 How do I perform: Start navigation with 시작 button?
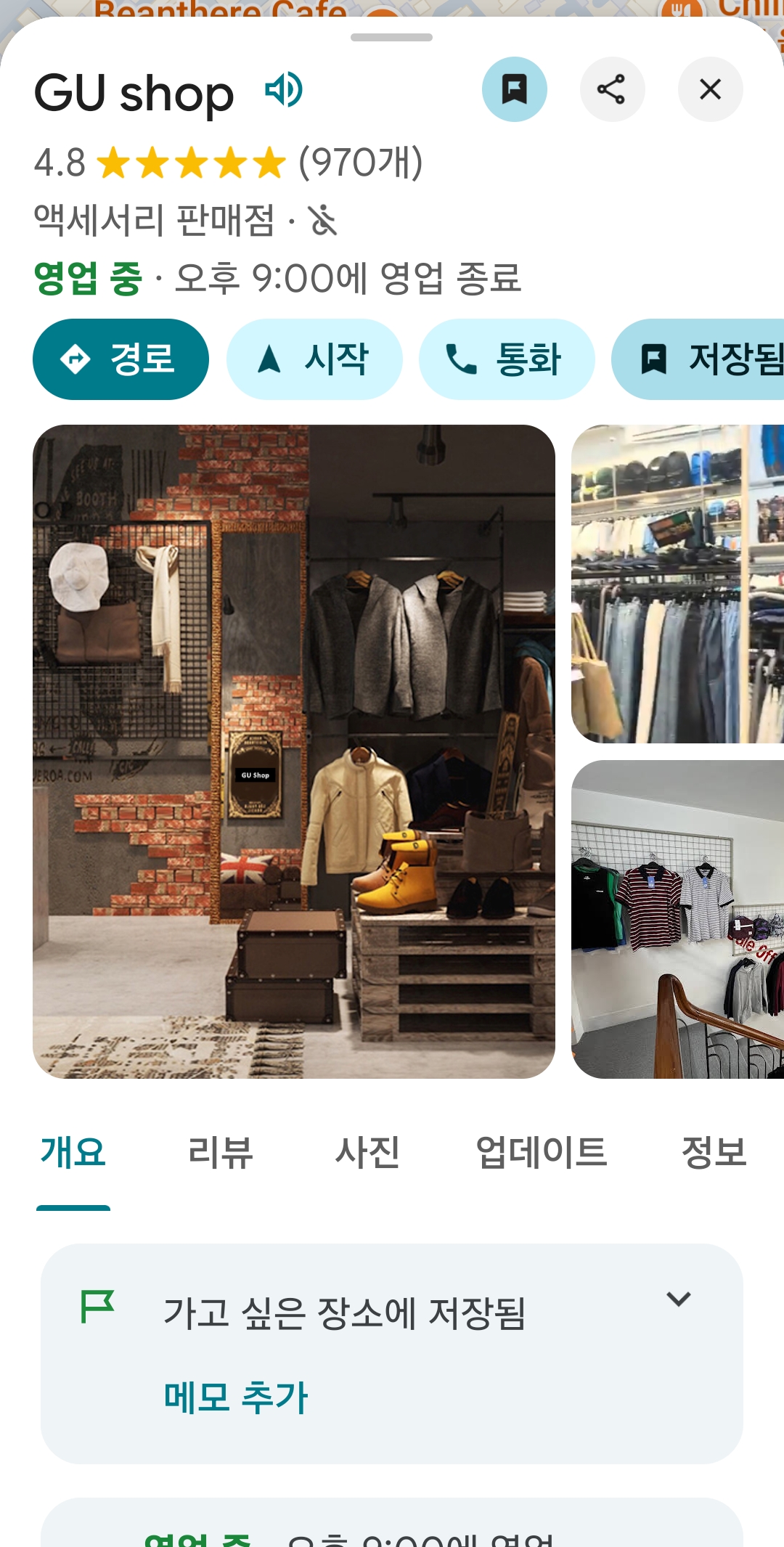click(x=314, y=359)
